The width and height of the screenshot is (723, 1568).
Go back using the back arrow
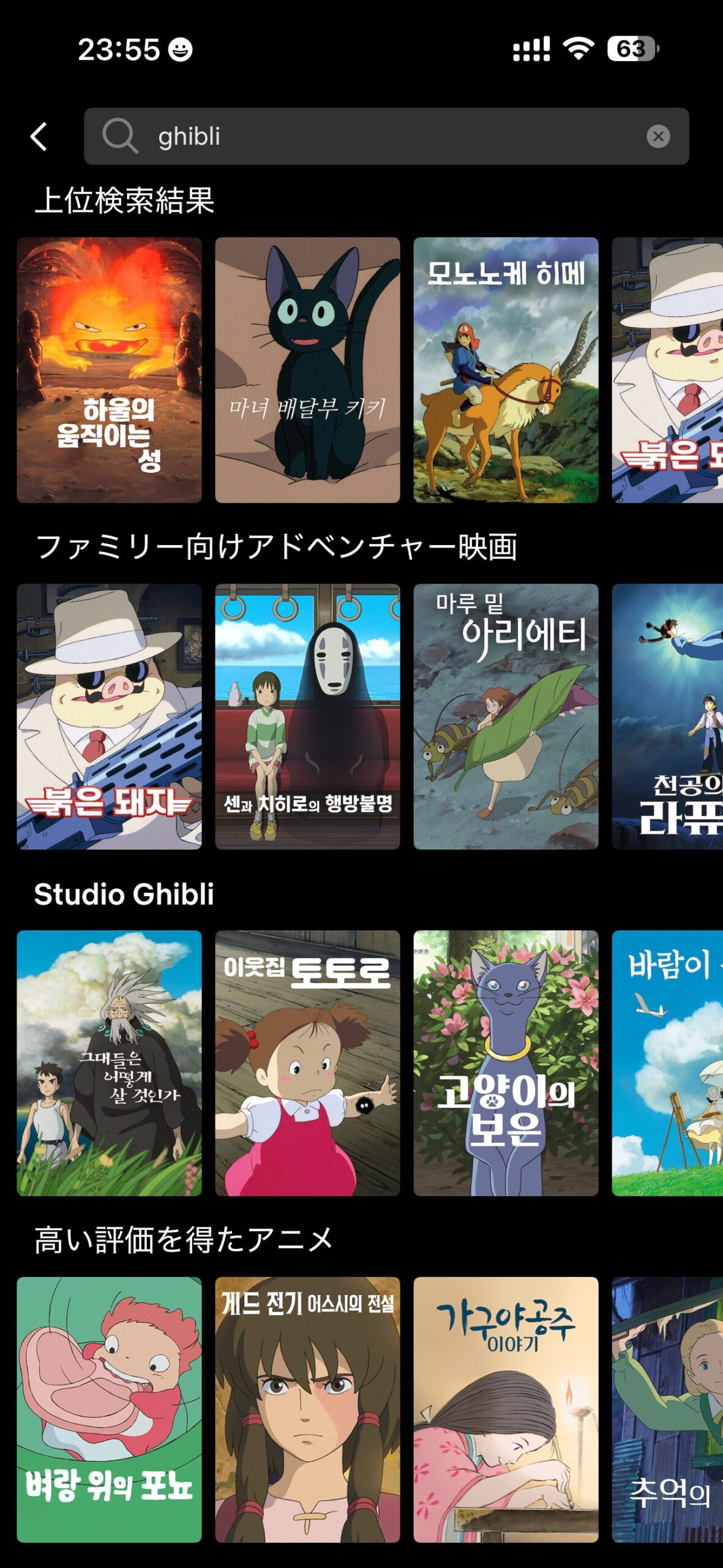coord(39,136)
